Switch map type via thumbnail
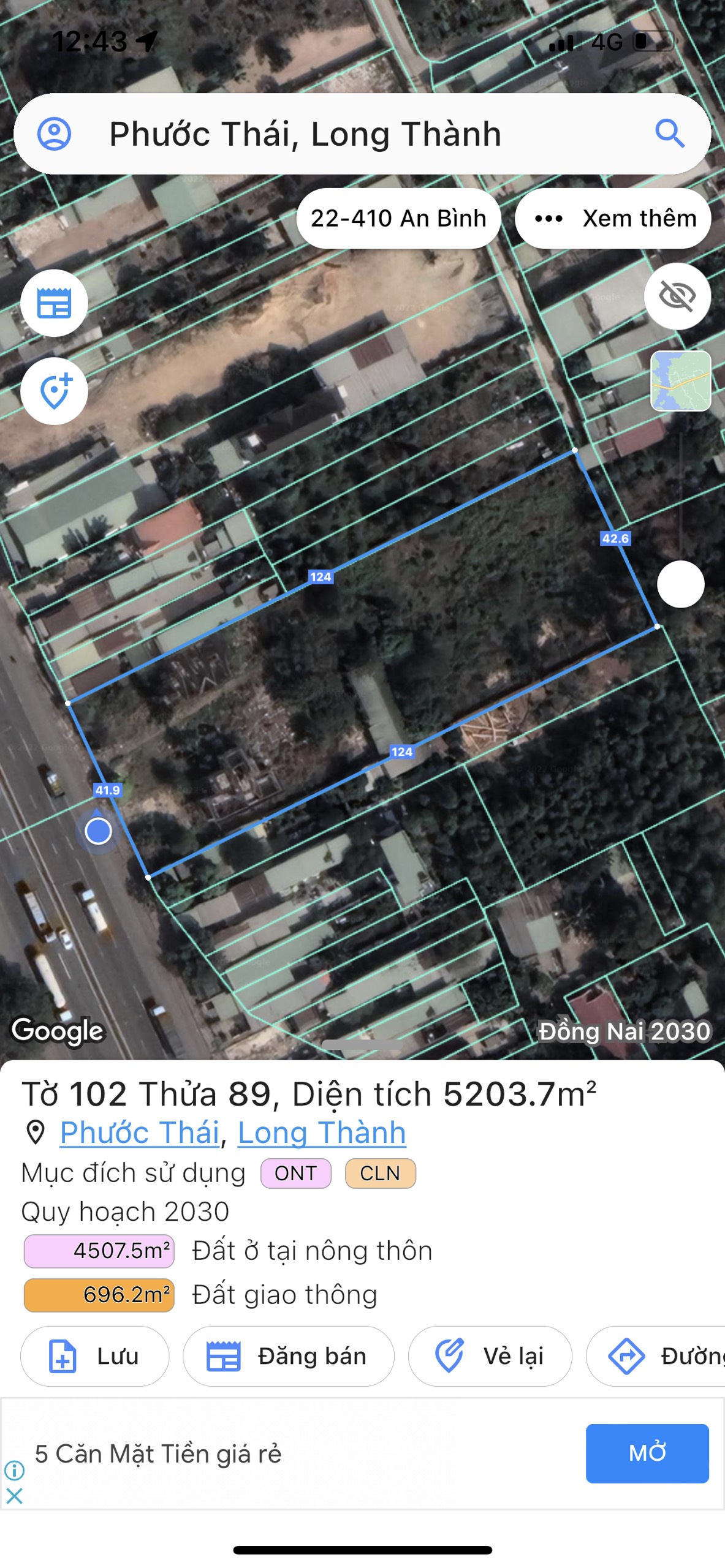 (x=680, y=381)
